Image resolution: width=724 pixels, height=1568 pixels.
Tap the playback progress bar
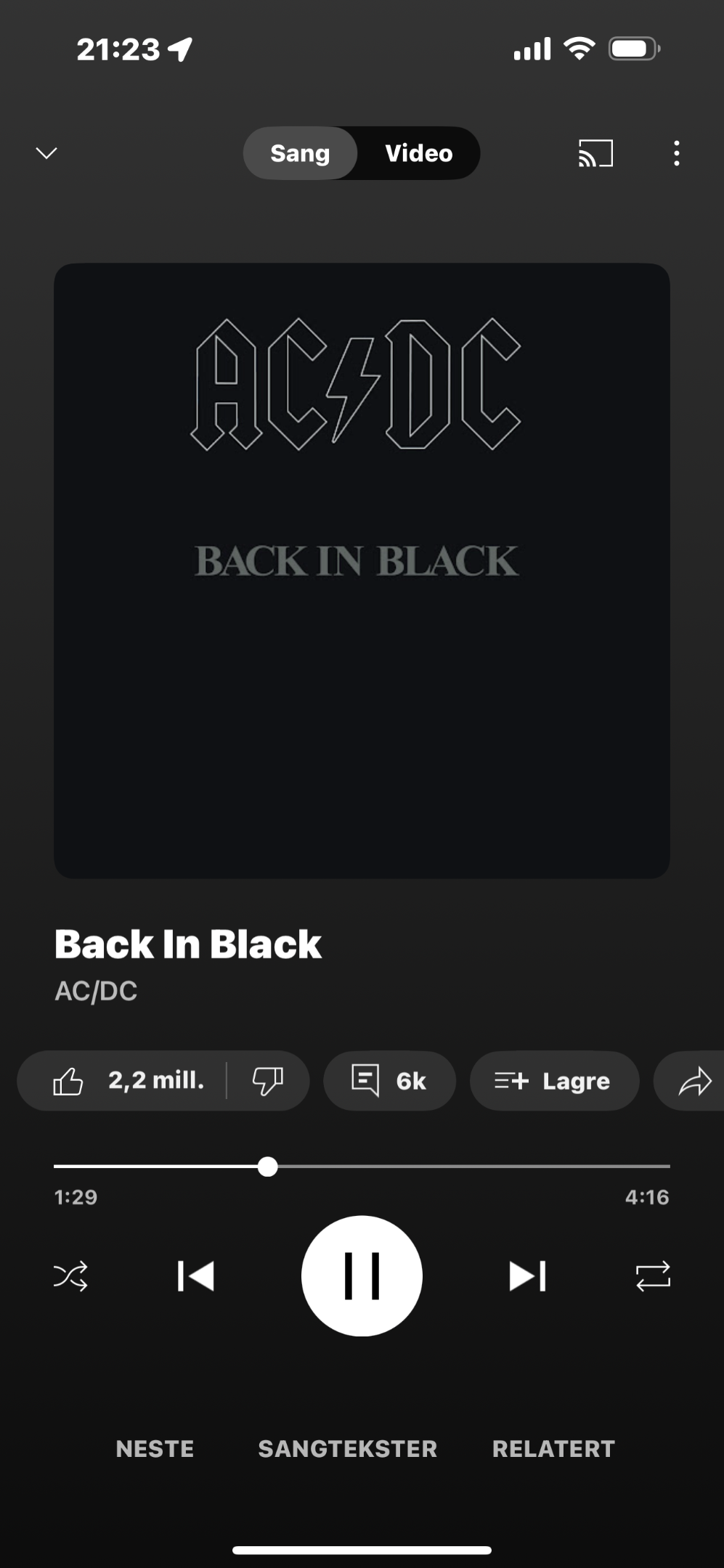[x=362, y=1167]
